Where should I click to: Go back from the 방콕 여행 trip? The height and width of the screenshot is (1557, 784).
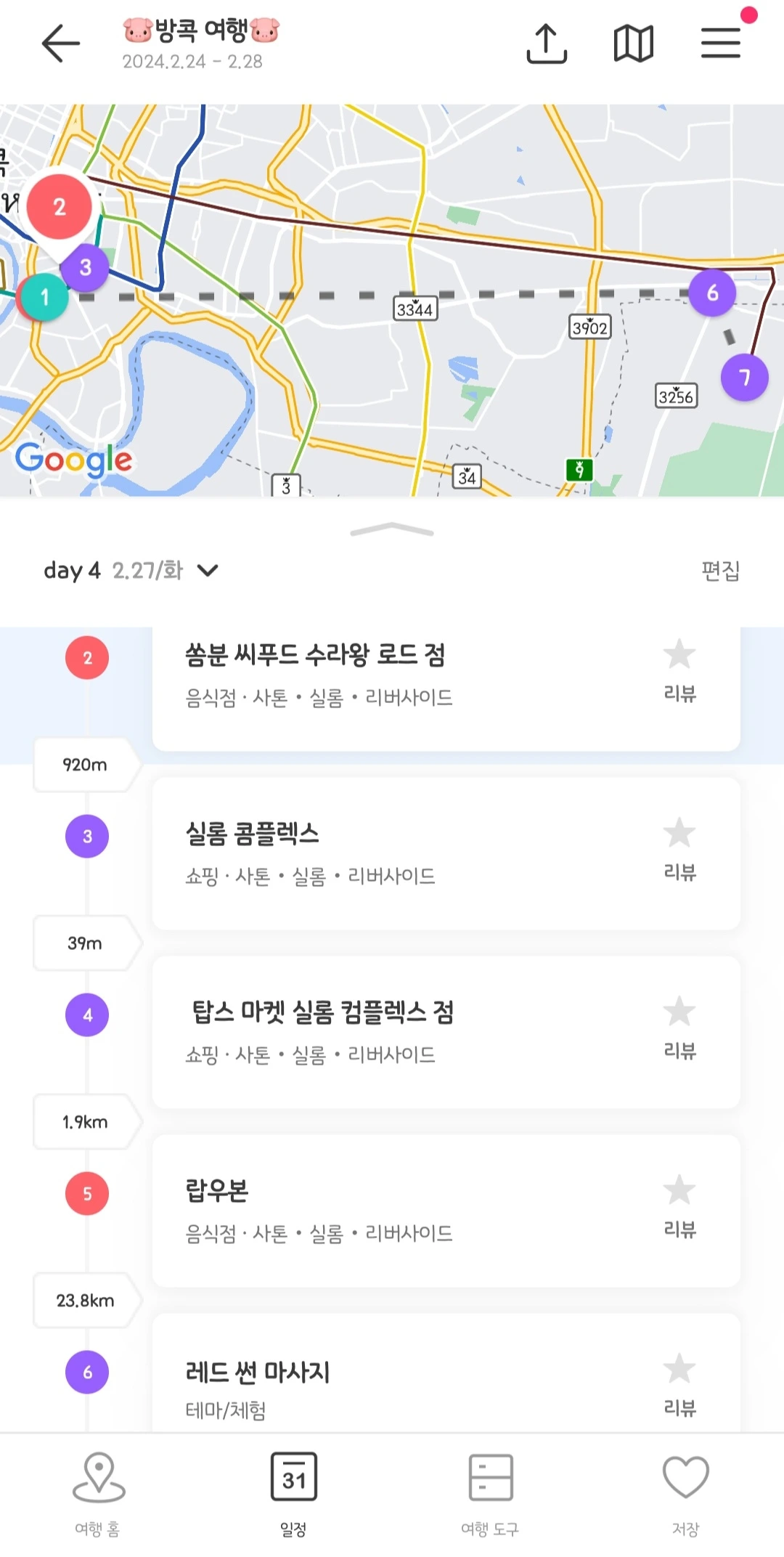tap(61, 44)
